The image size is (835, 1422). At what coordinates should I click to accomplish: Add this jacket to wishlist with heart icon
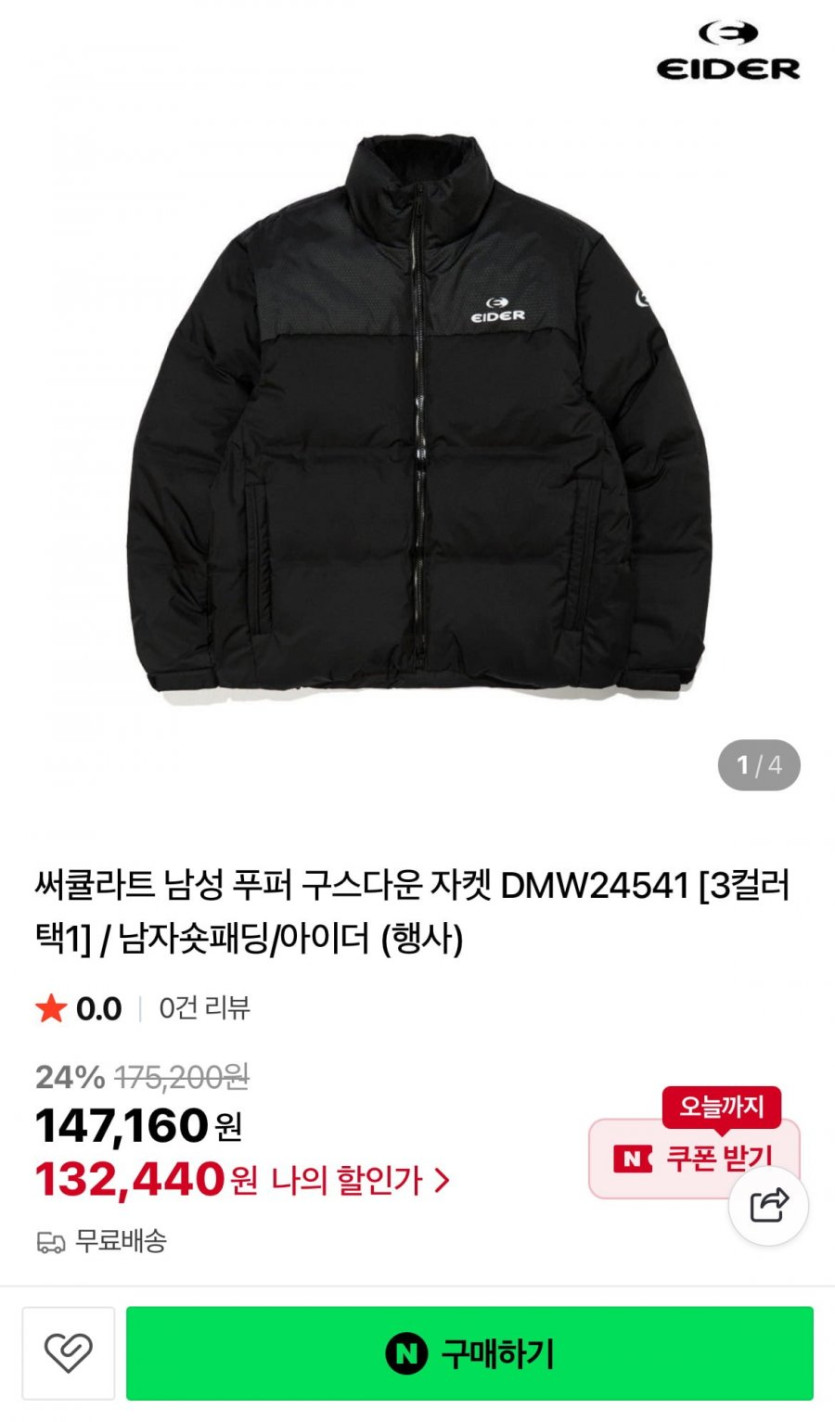click(68, 1353)
